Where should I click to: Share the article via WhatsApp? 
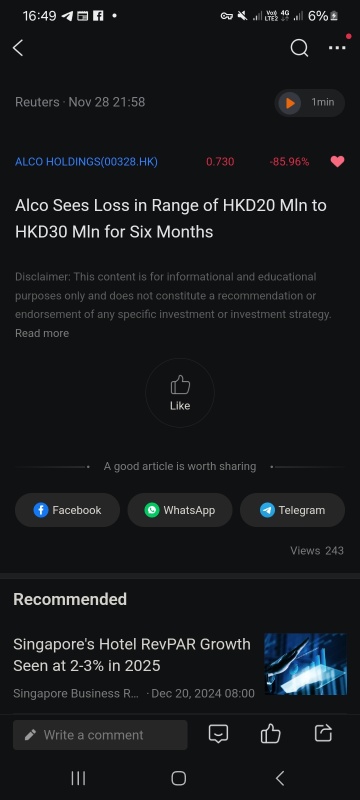180,510
